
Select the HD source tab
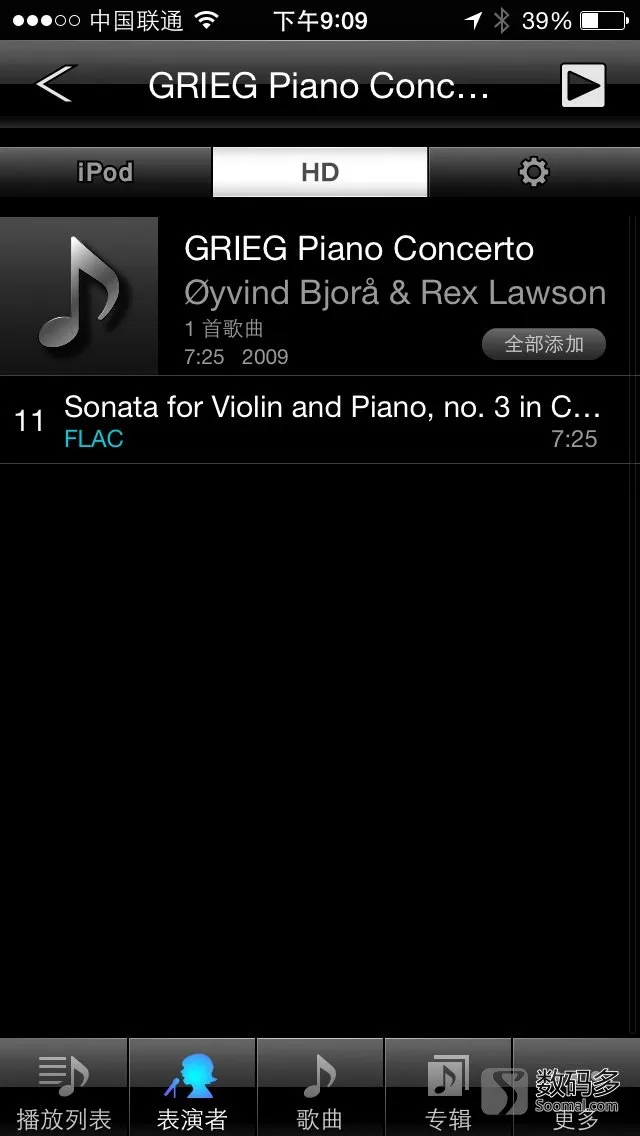[320, 172]
